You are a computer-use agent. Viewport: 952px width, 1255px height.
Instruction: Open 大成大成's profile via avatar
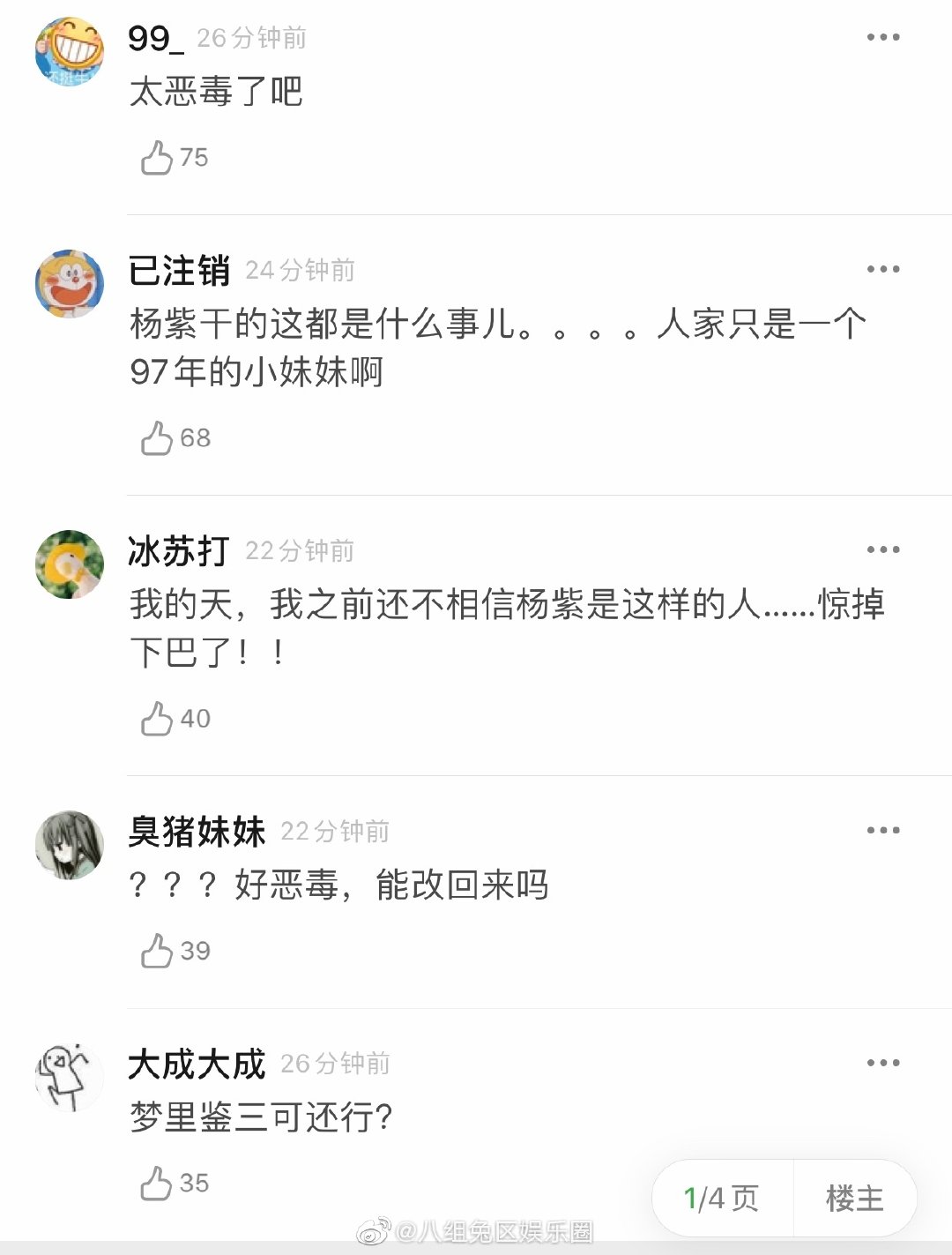click(x=69, y=1077)
